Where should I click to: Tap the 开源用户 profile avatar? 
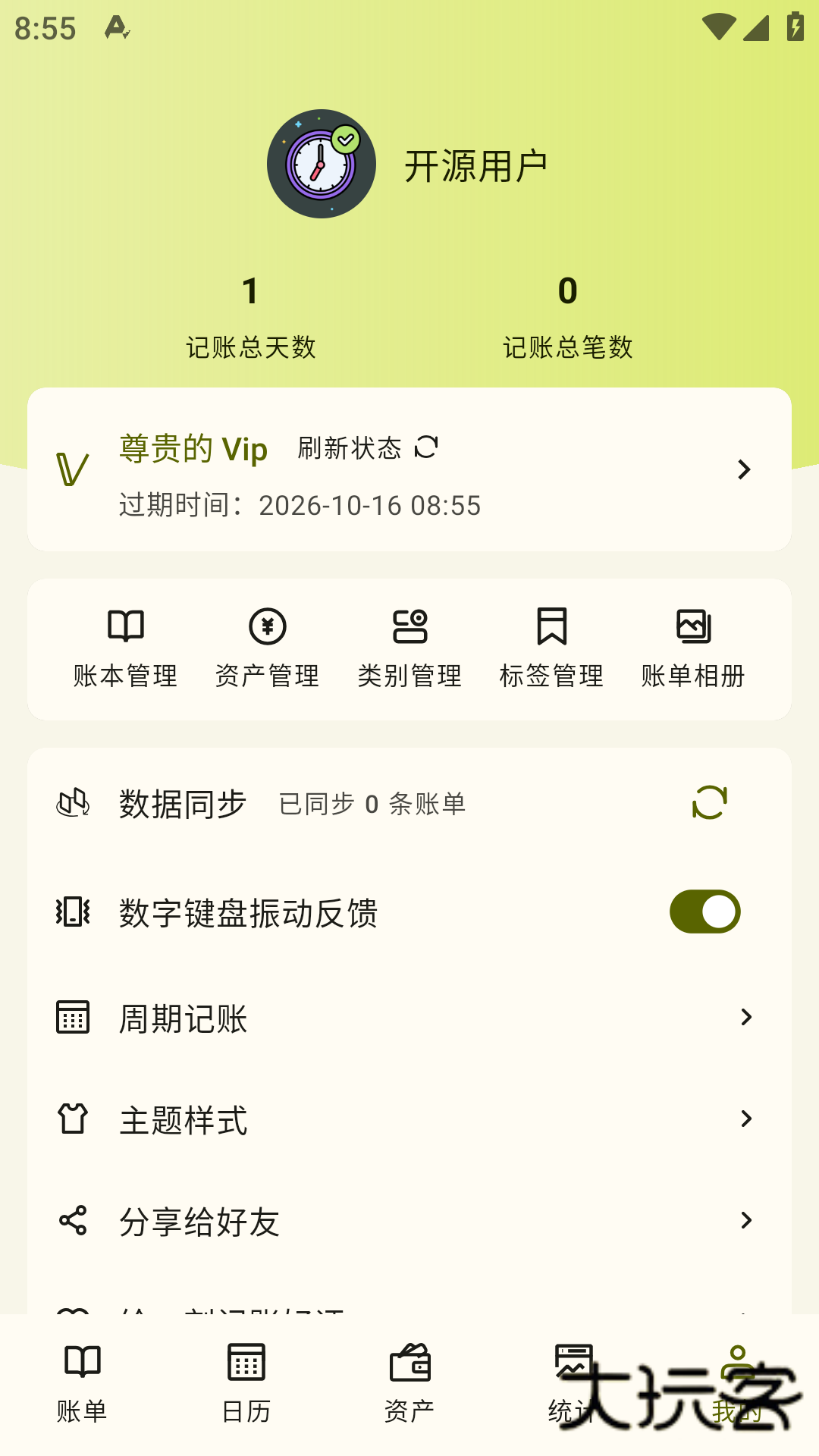(x=320, y=162)
